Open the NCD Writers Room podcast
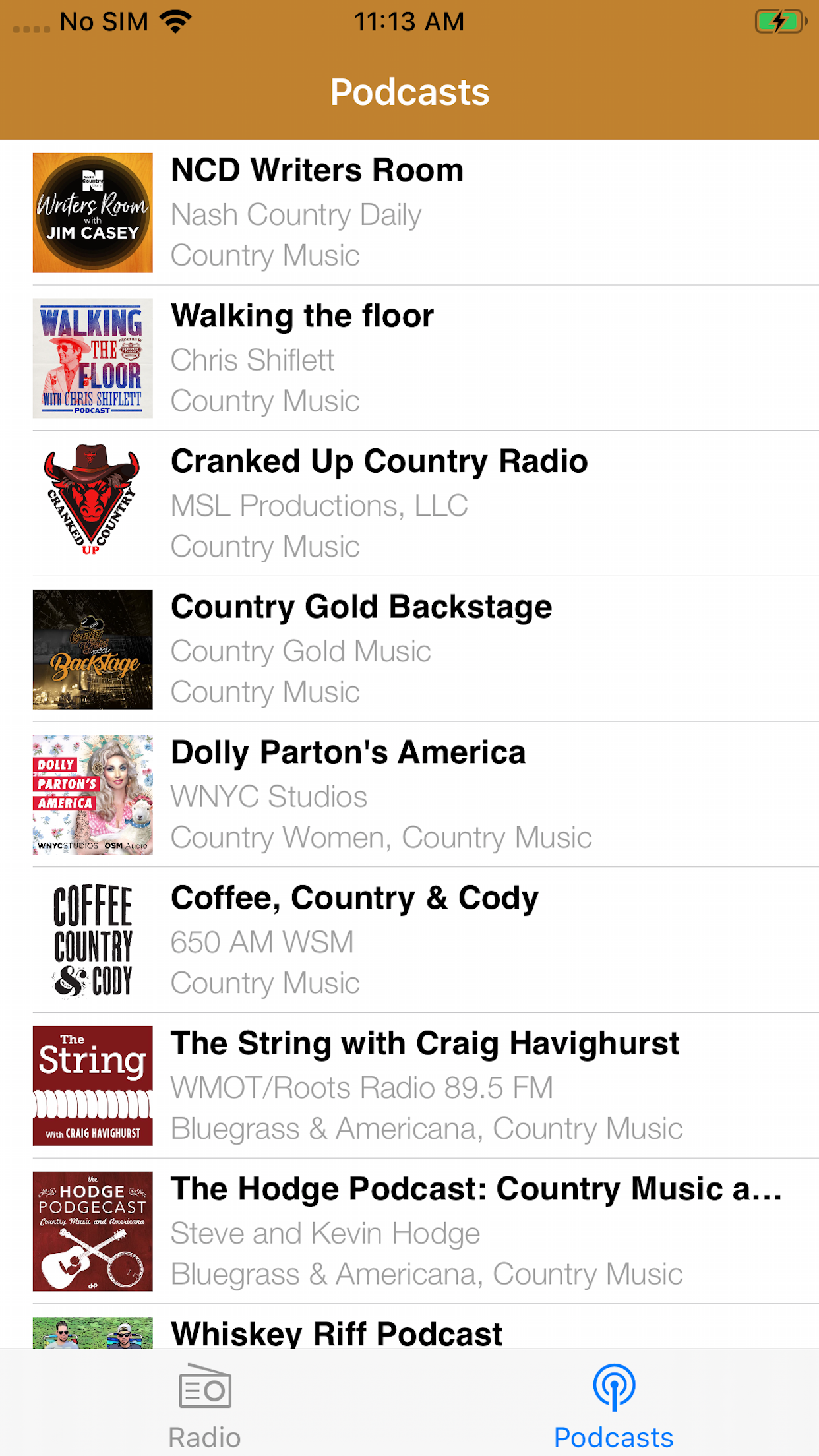Viewport: 819px width, 1456px height. [409, 212]
